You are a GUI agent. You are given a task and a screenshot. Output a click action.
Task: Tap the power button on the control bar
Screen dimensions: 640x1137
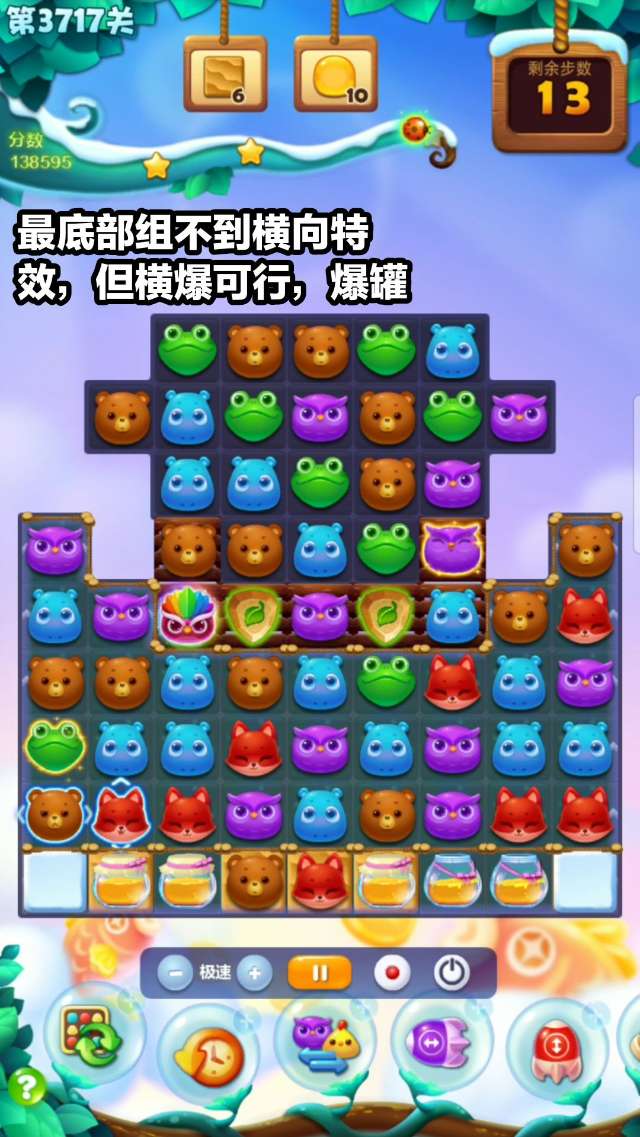click(x=451, y=972)
